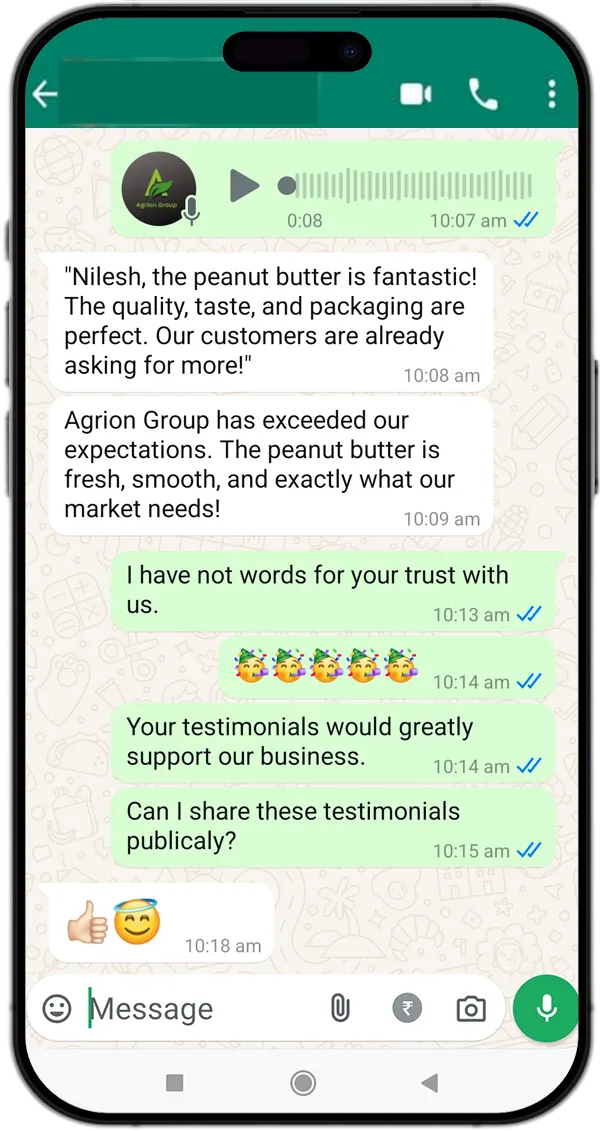
Task: Open the emoji picker
Action: point(57,1008)
